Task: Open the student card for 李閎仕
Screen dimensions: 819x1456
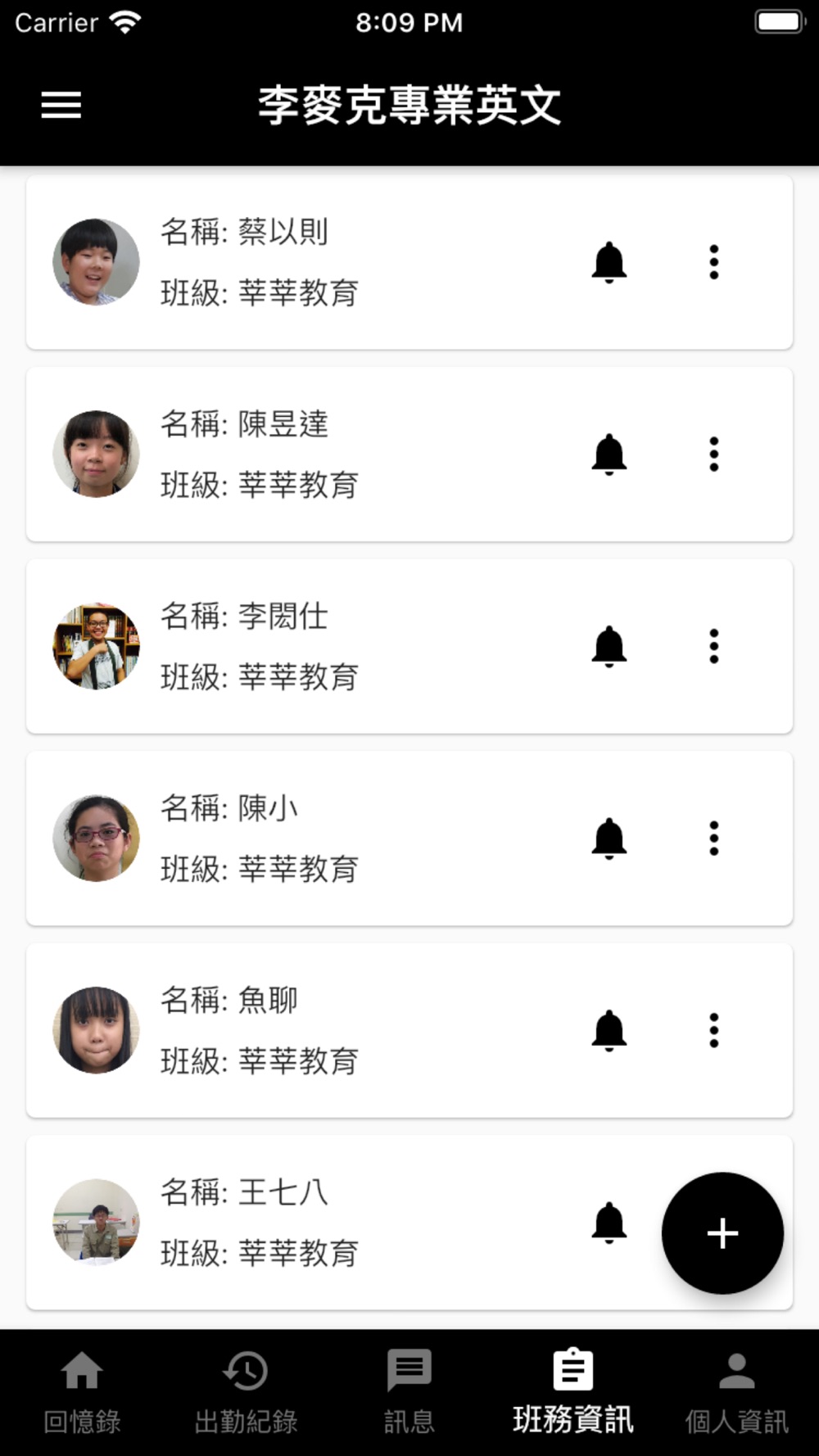Action: [409, 647]
